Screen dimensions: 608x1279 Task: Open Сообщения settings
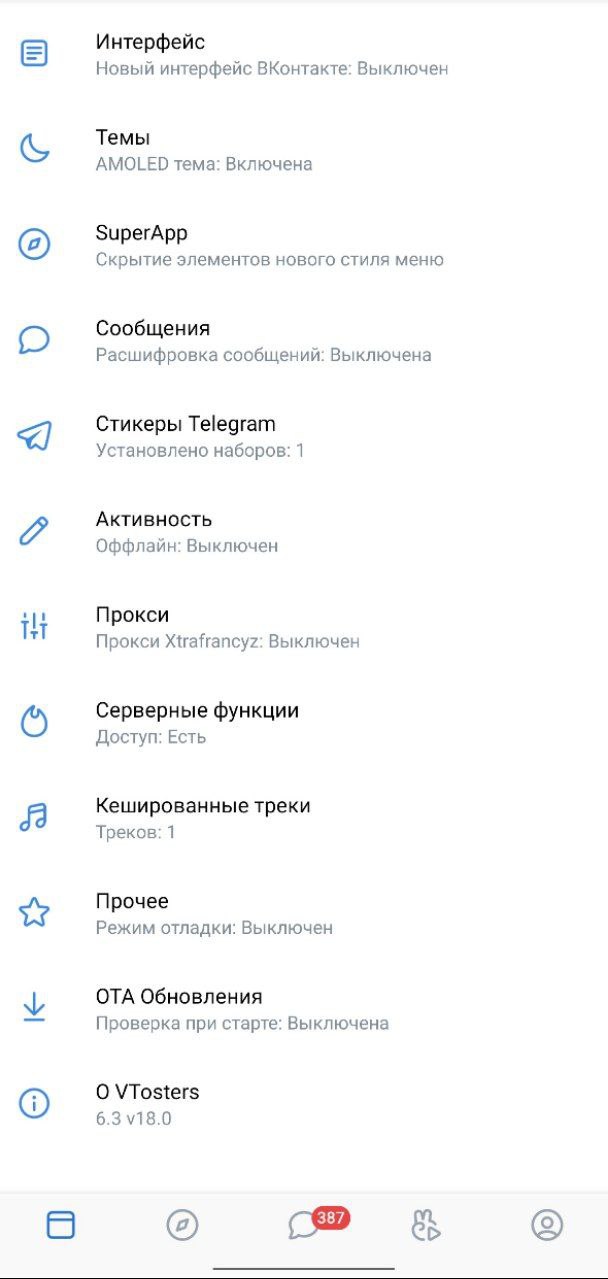coord(304,340)
